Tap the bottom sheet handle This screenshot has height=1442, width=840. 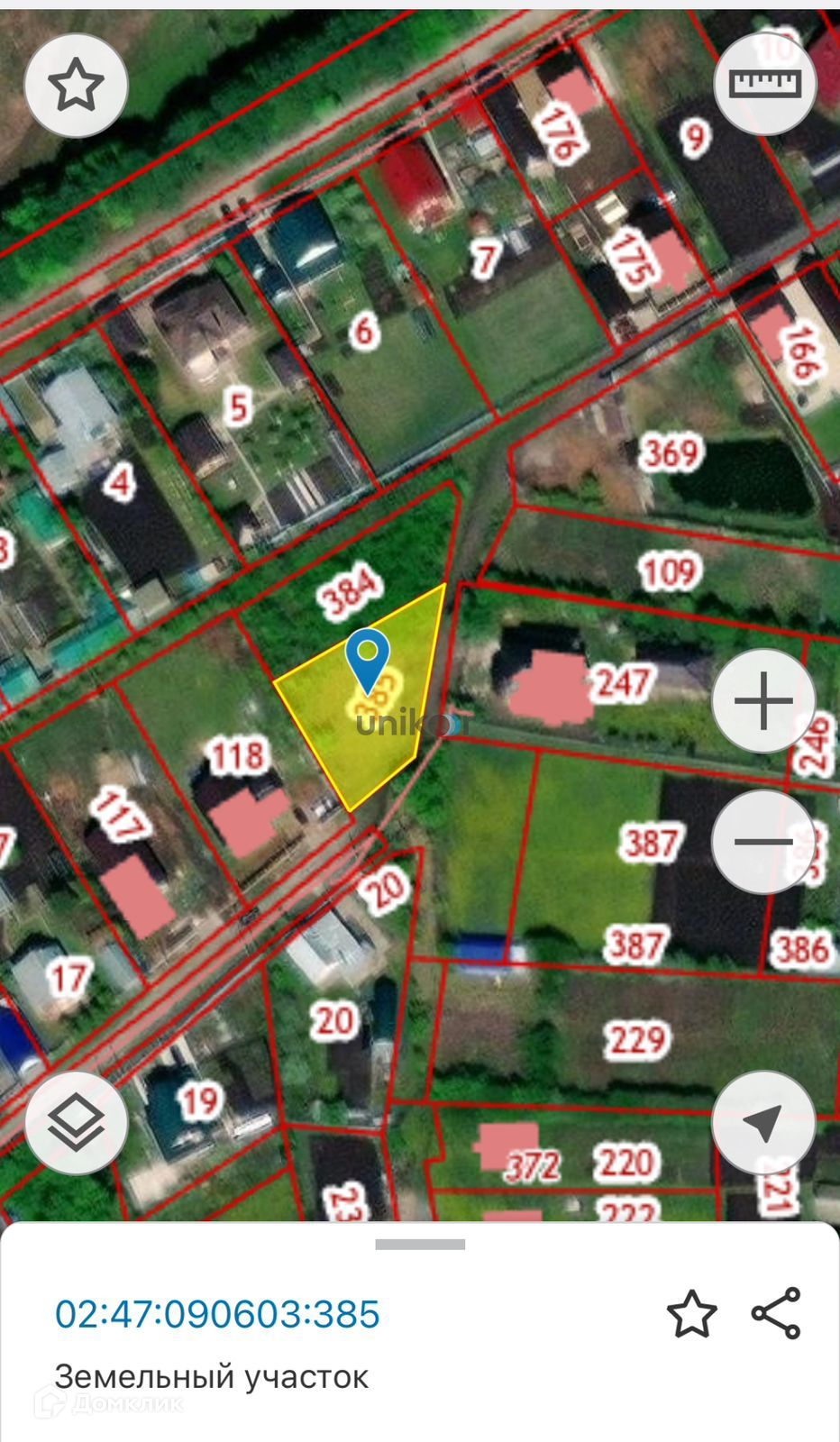420,1245
